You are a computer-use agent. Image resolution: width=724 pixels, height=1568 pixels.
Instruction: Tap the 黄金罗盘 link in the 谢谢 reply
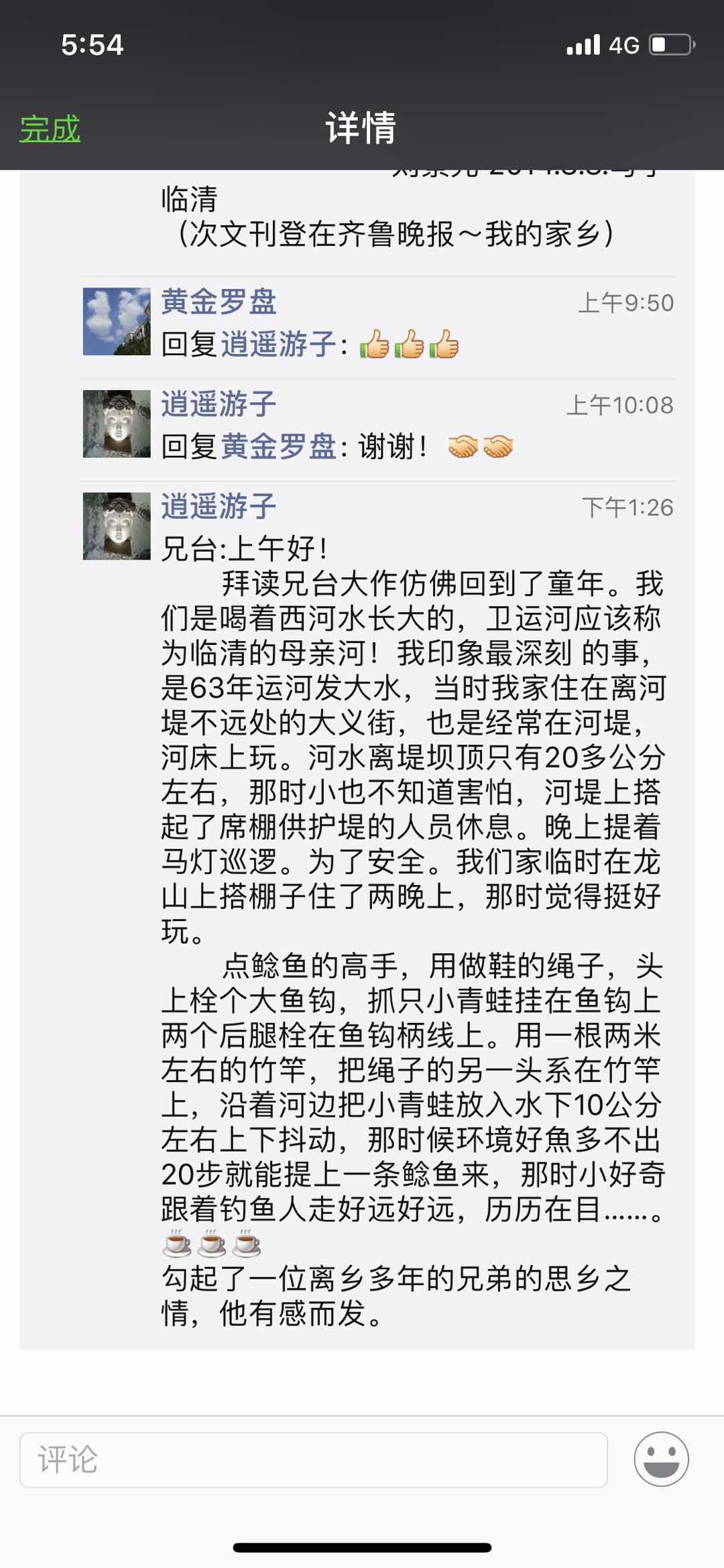click(278, 447)
